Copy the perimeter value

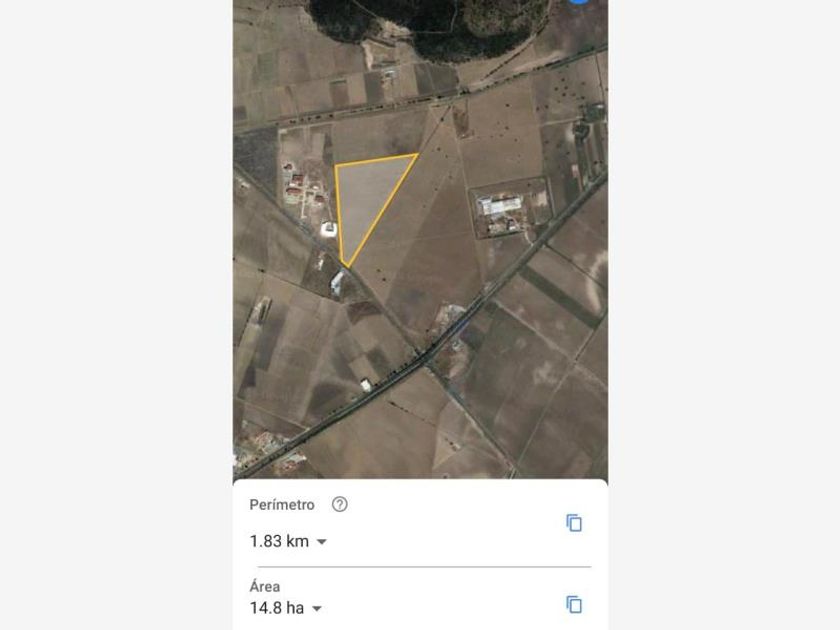tap(574, 523)
